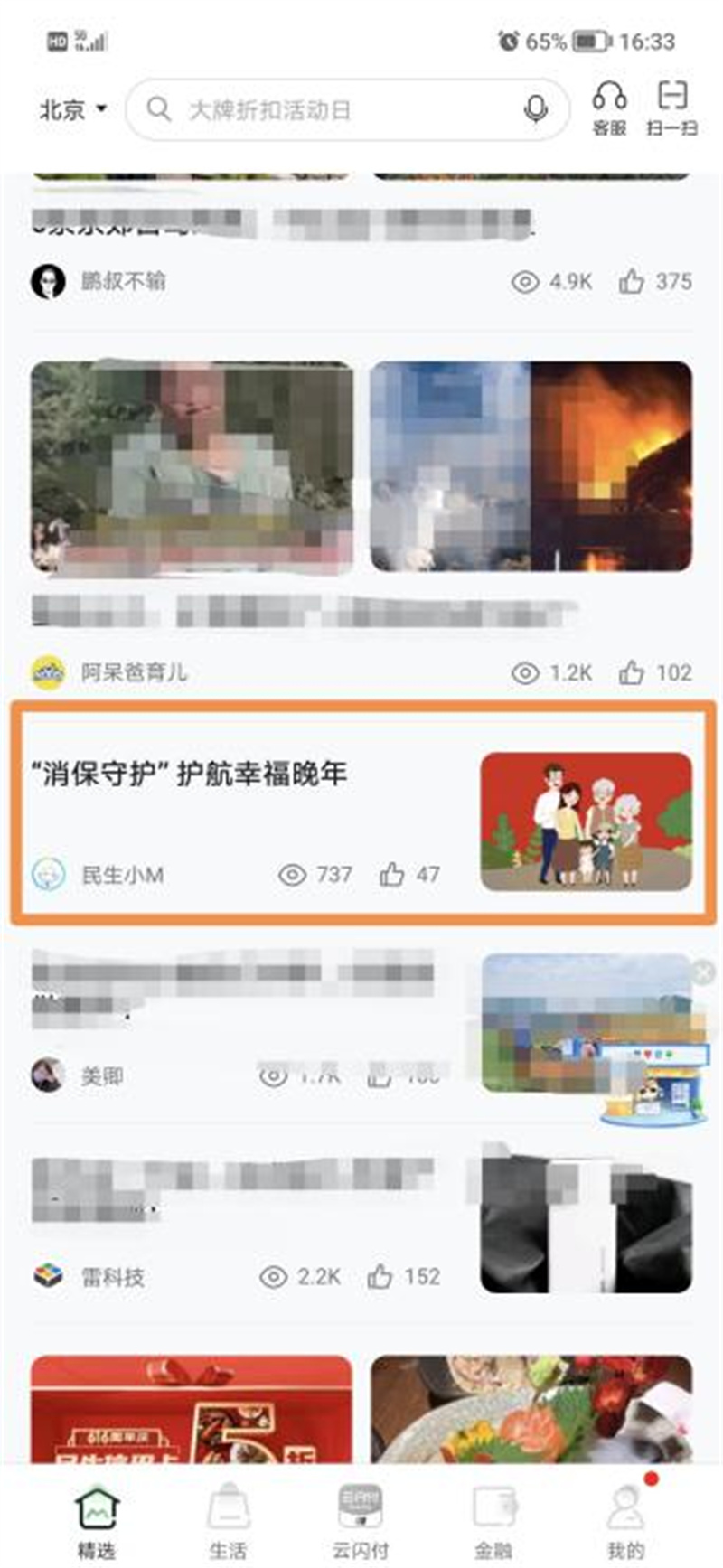Viewport: 723px width, 1568px height.
Task: Start voice search with the microphone
Action: 535,109
